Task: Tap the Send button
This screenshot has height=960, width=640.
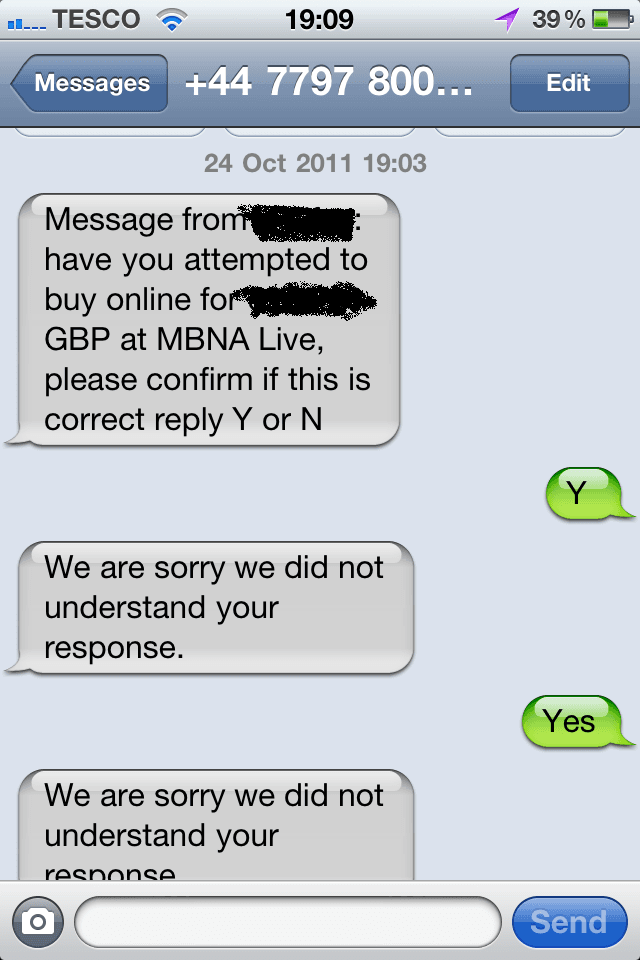Action: (x=568, y=922)
